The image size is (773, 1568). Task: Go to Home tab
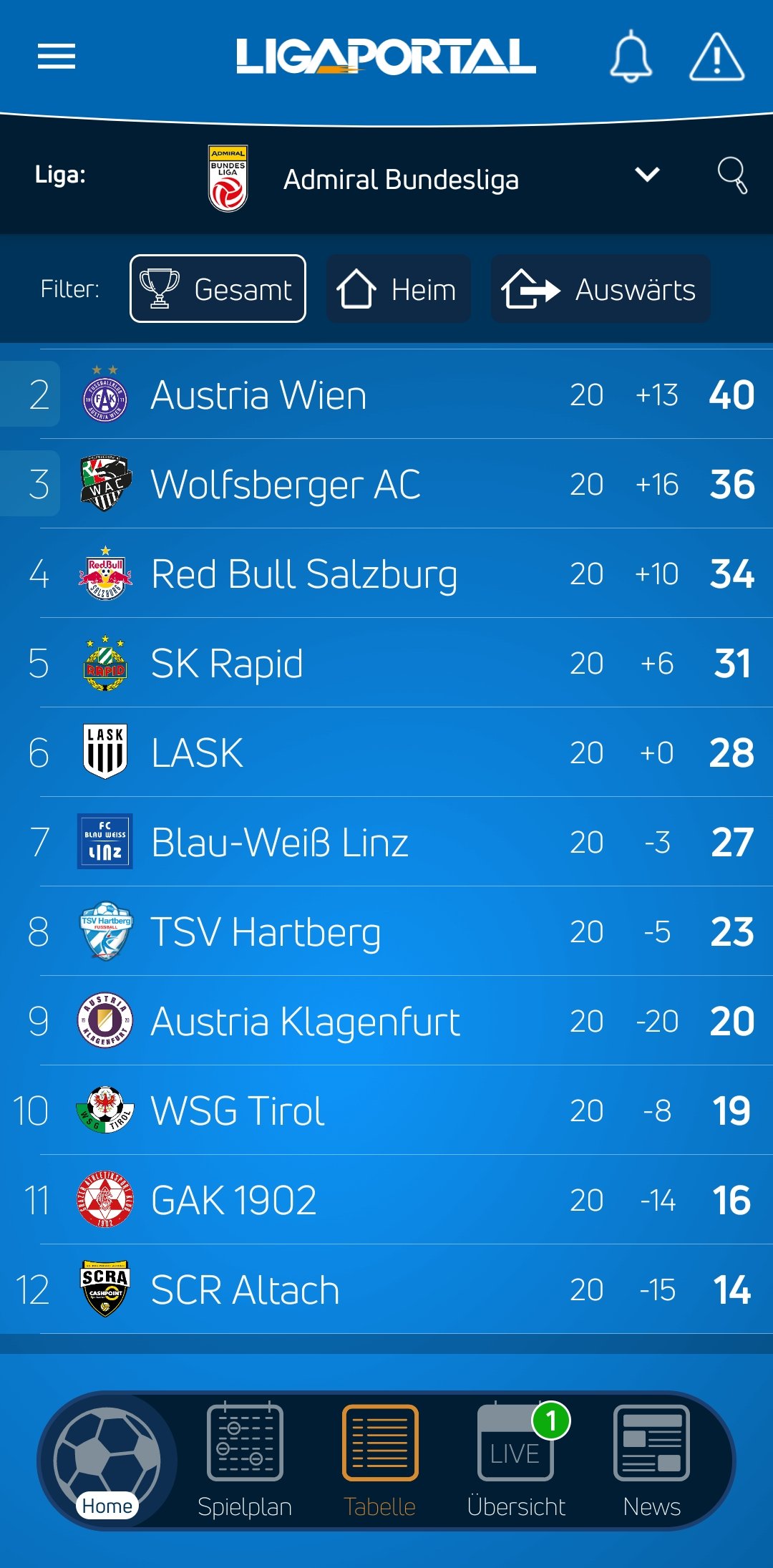(107, 1461)
